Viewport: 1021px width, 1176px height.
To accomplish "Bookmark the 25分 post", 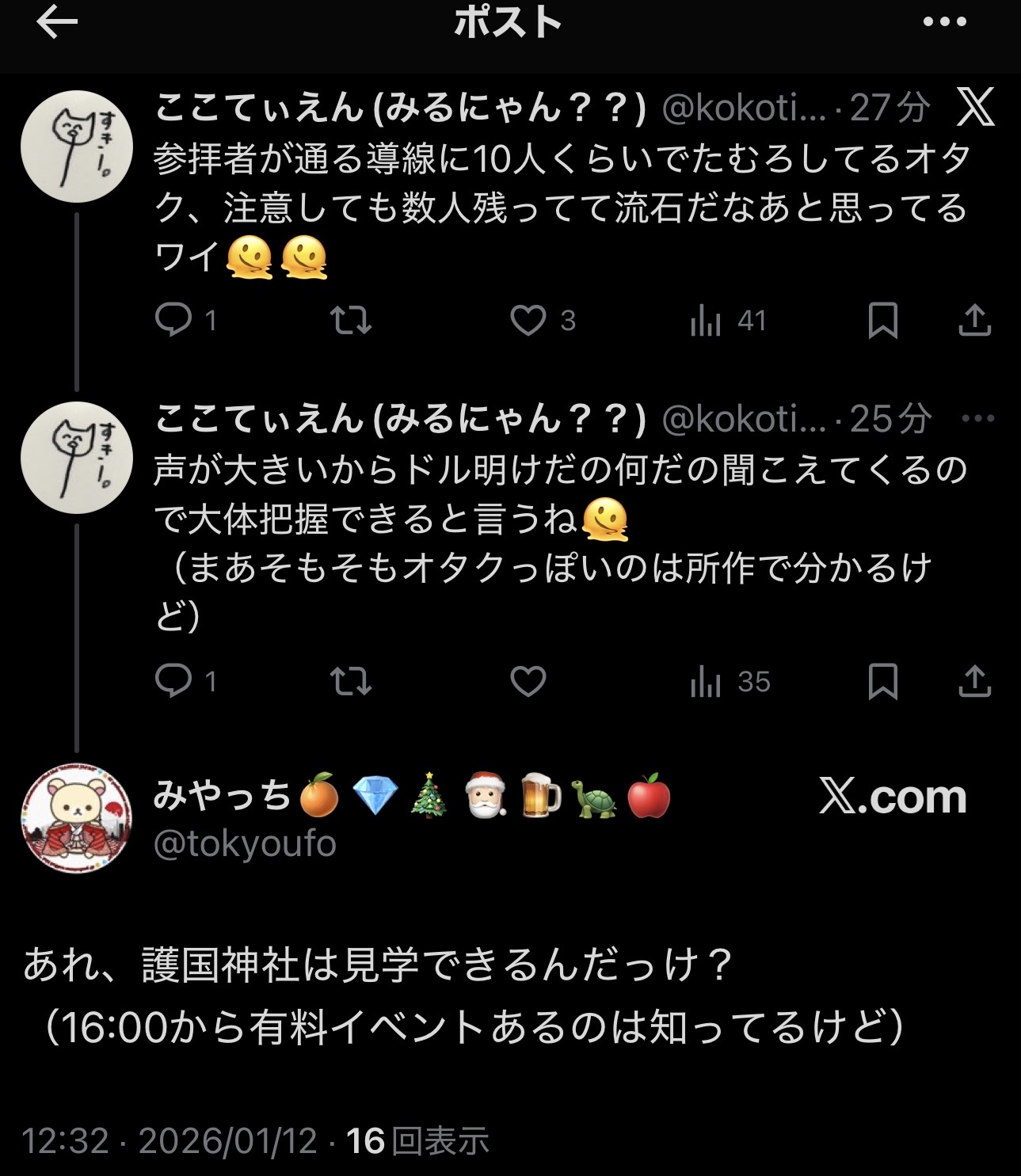I will 882,681.
